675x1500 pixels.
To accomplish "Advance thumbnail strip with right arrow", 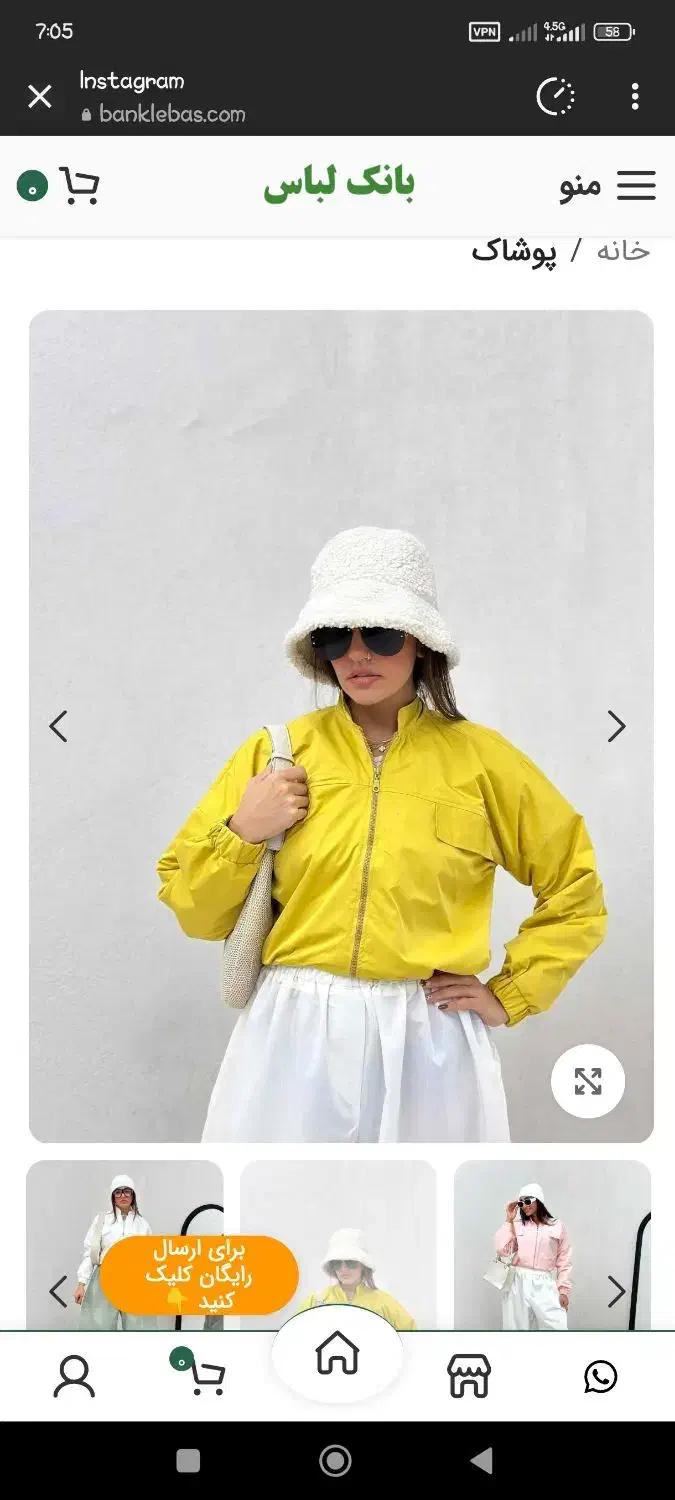I will (616, 1292).
